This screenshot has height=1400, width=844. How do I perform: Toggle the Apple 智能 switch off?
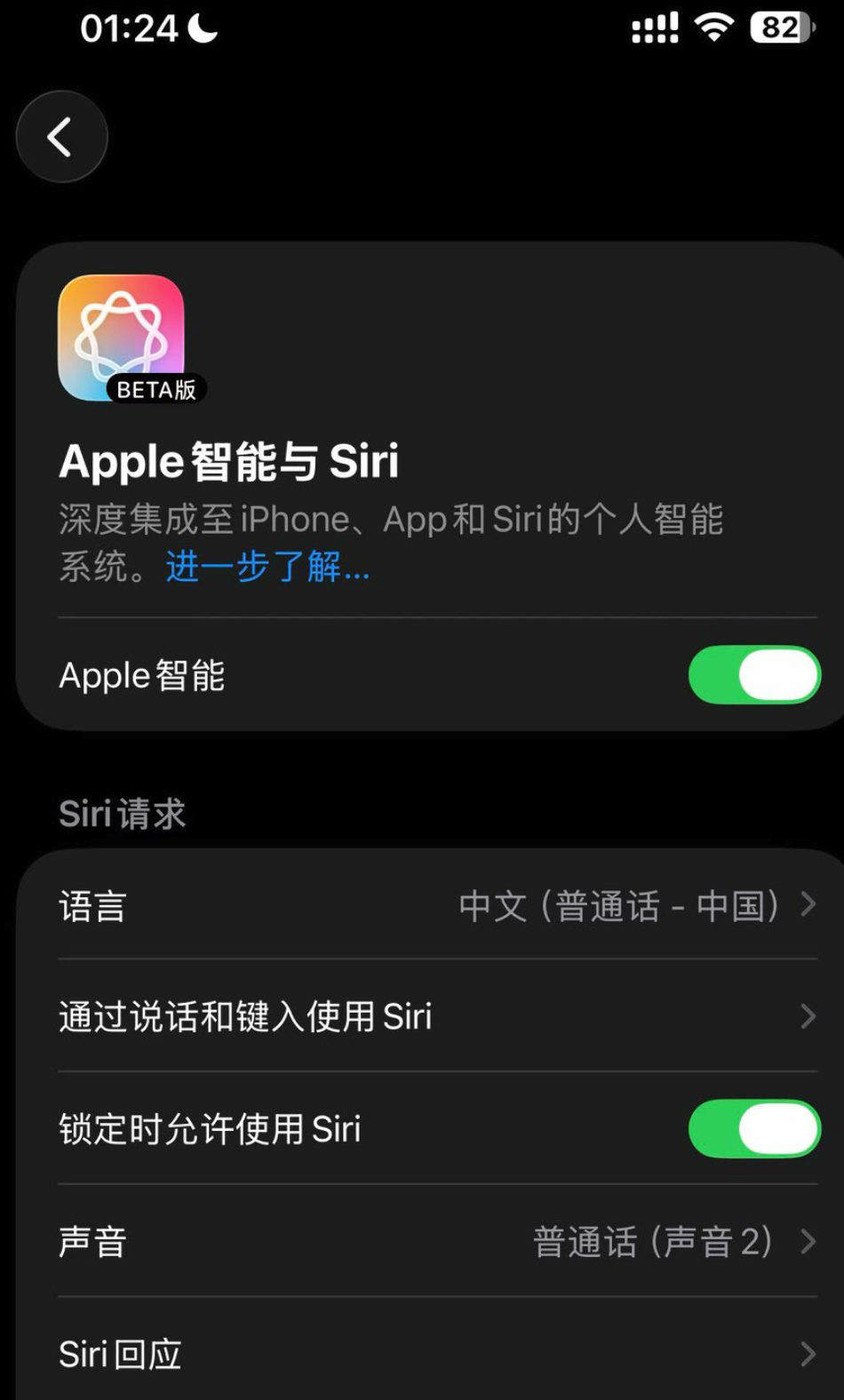[x=754, y=675]
